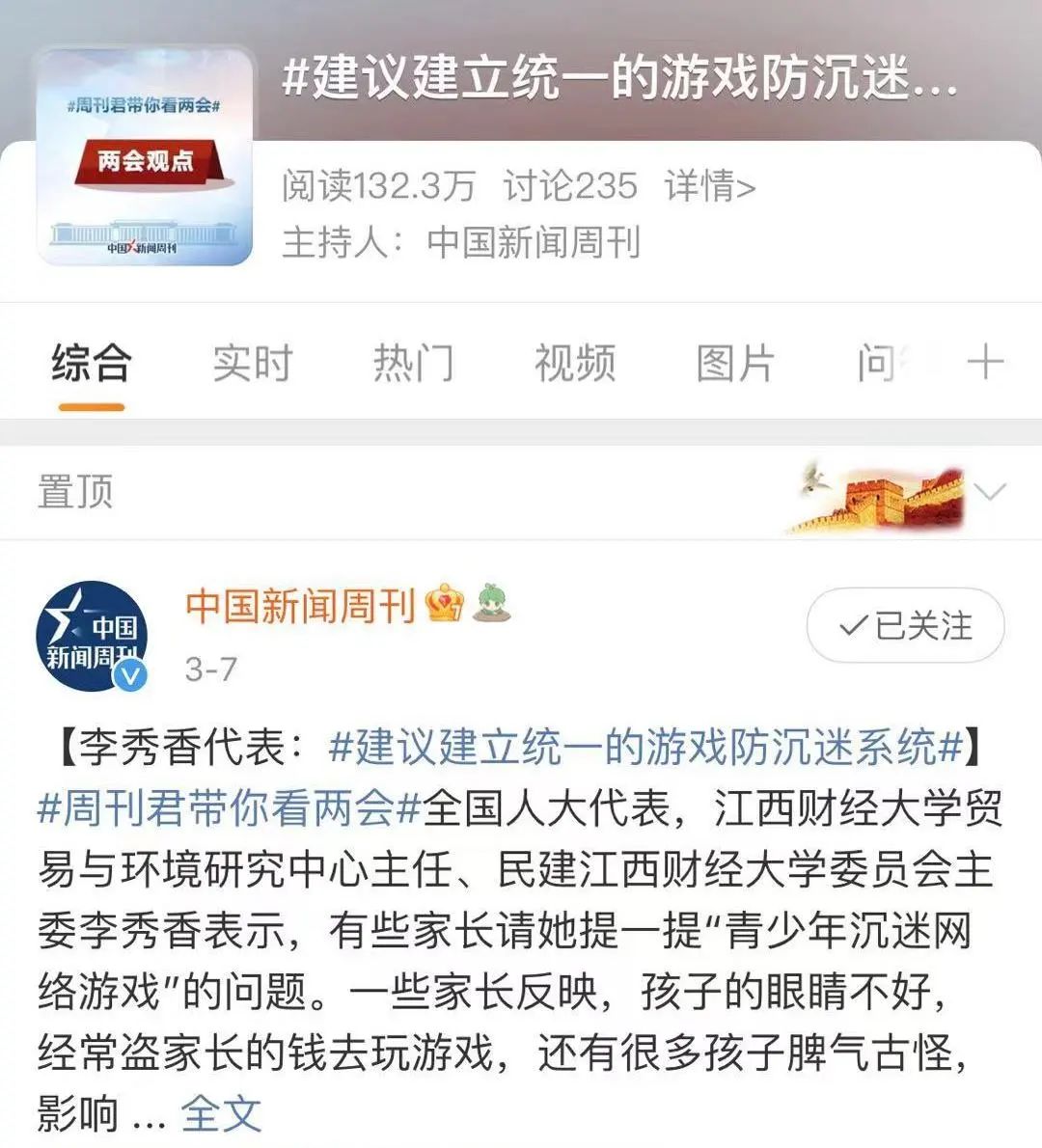The height and width of the screenshot is (1148, 1042).
Task: Open the topic cover image 两会观点
Action: pyautogui.click(x=146, y=158)
